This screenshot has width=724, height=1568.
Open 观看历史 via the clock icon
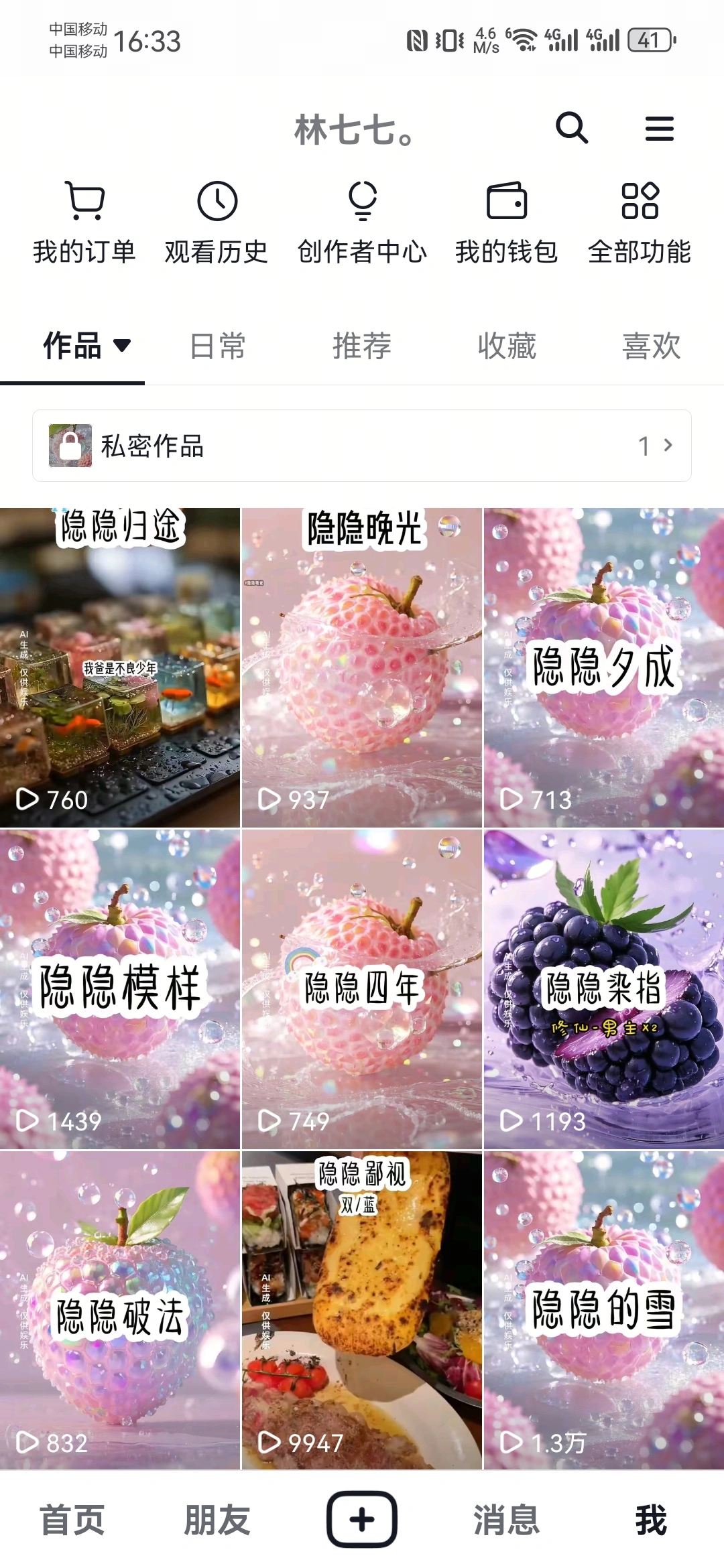[215, 201]
